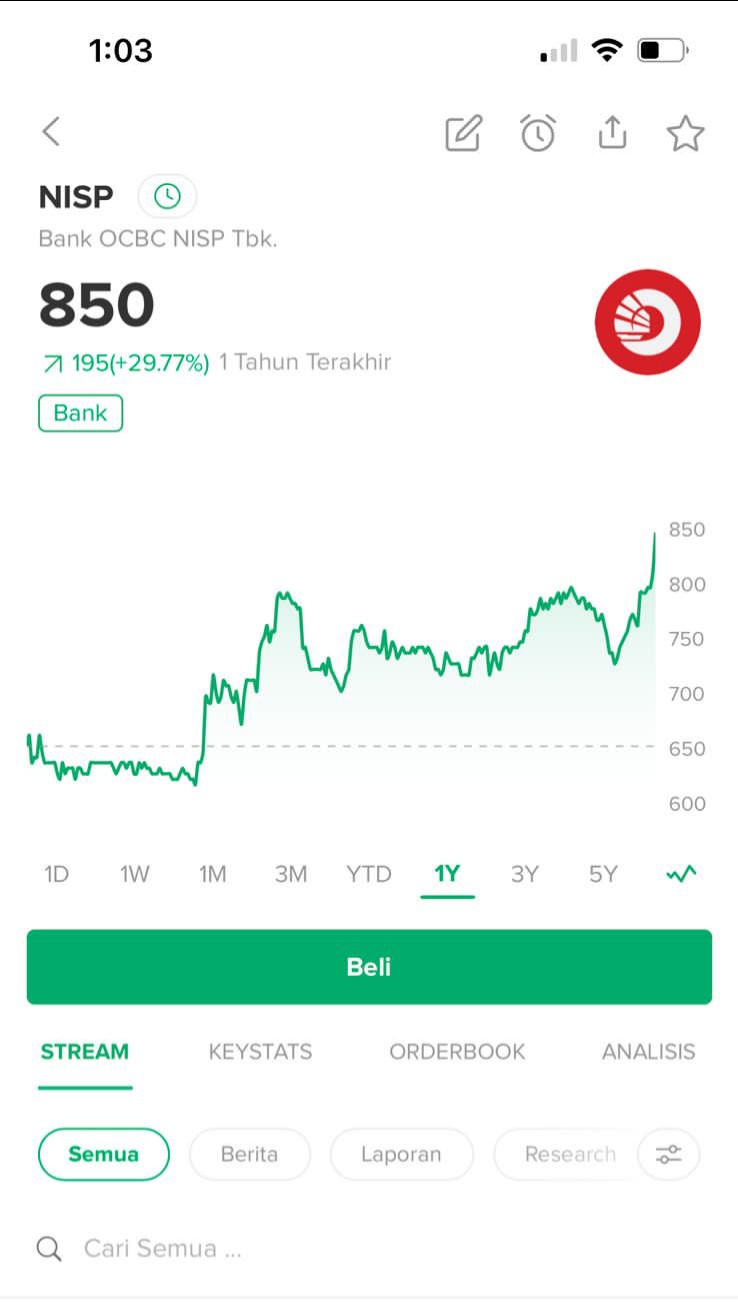Show the 1M chart range
The image size is (738, 1302).
coord(212,874)
